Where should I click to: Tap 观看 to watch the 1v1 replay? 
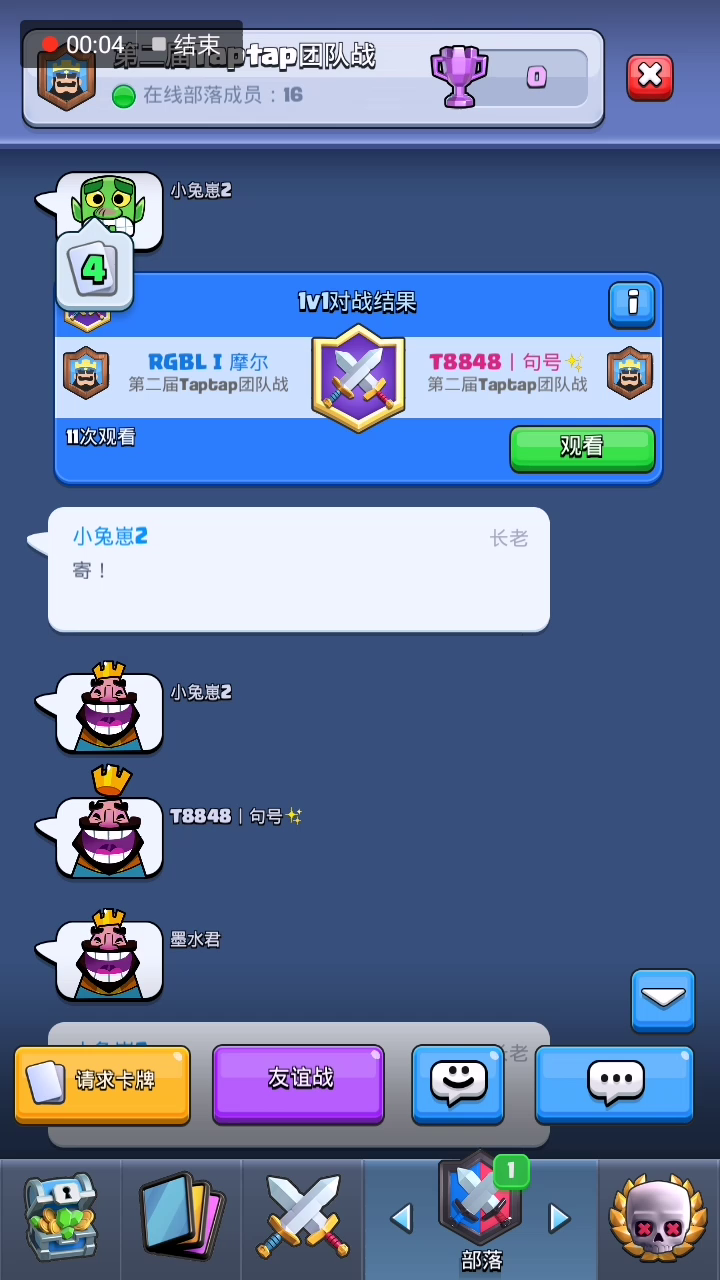coord(582,448)
